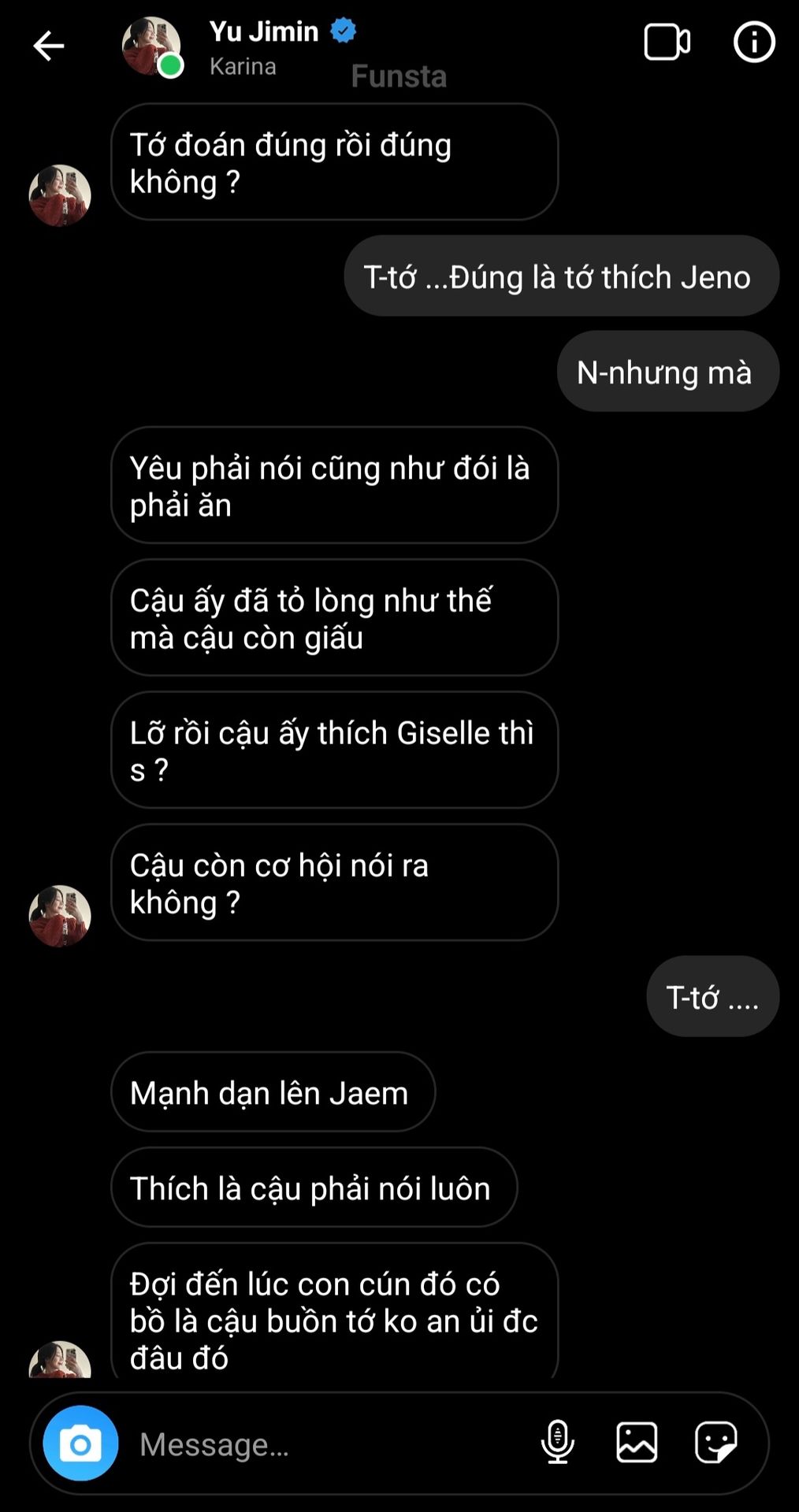Viewport: 799px width, 1512px height.
Task: Go back to the inbox
Action: click(48, 46)
